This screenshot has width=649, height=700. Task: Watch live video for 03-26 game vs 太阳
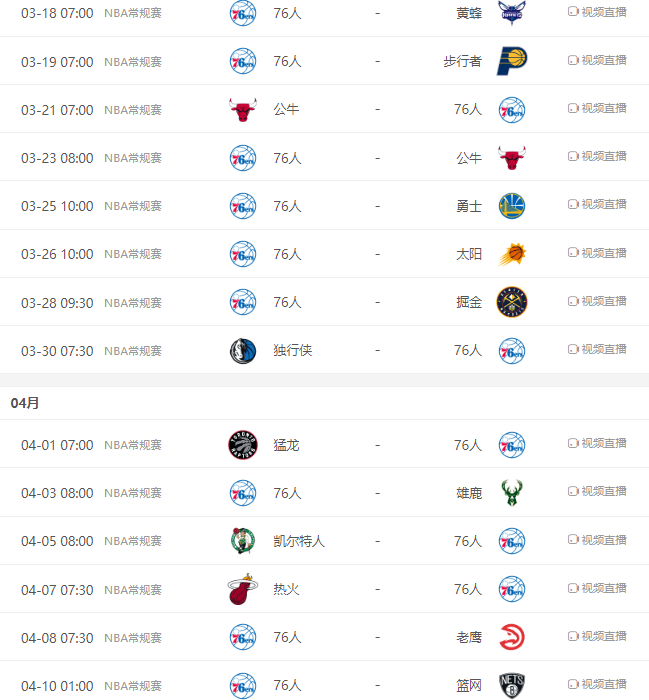(597, 253)
